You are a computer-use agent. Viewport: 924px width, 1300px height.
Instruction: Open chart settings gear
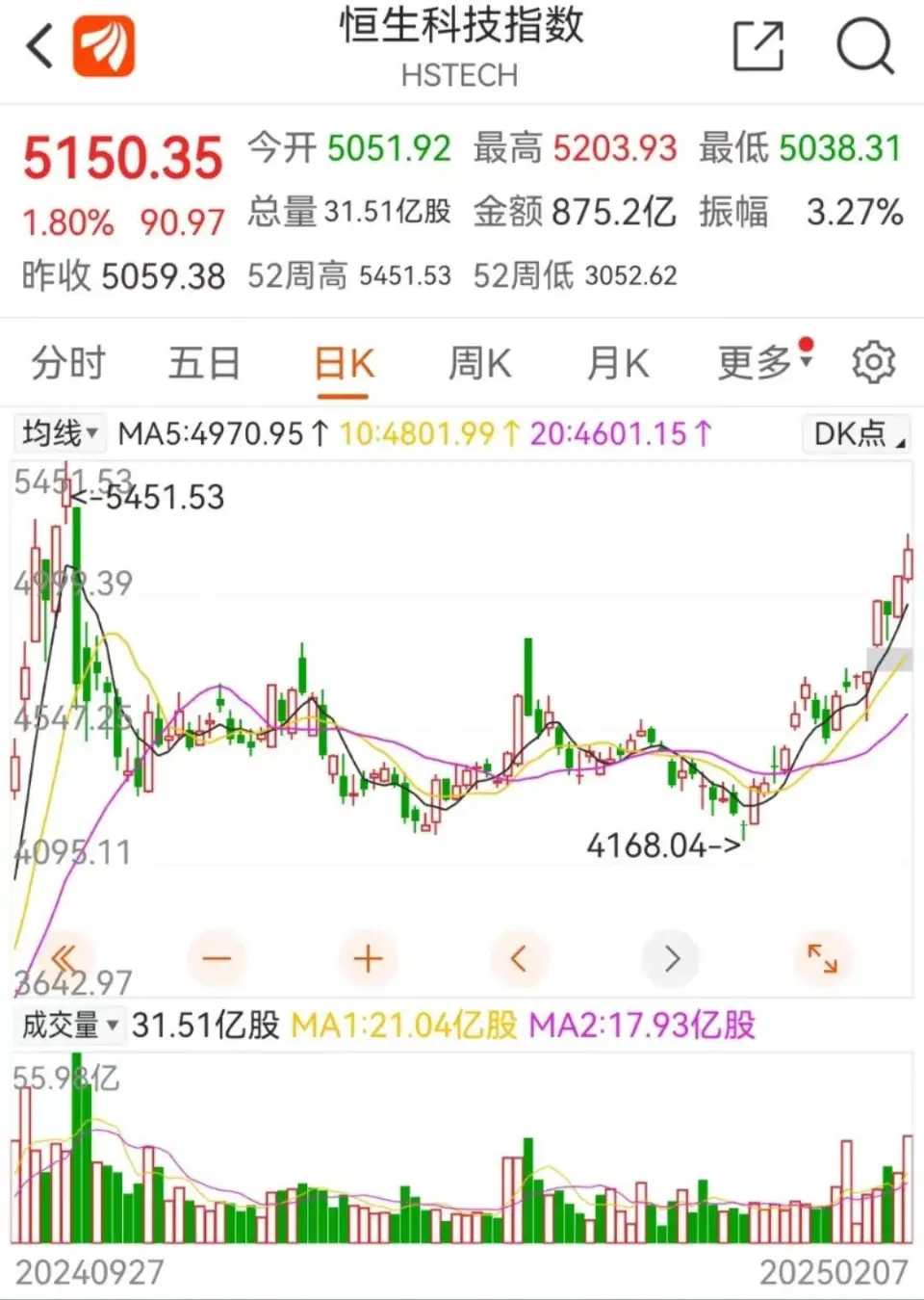pos(873,362)
